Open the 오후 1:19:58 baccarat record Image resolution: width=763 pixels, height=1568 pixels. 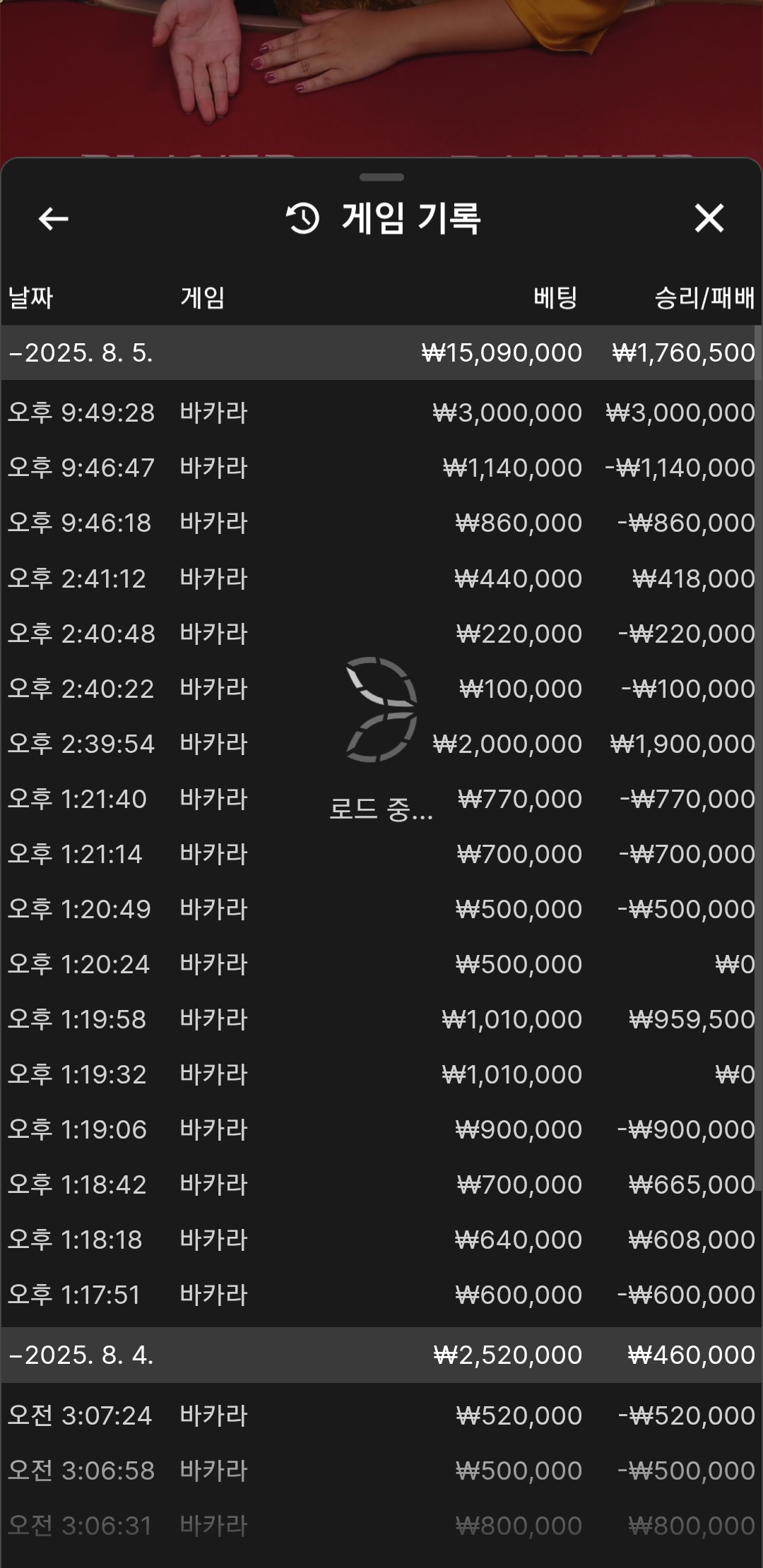point(381,1019)
